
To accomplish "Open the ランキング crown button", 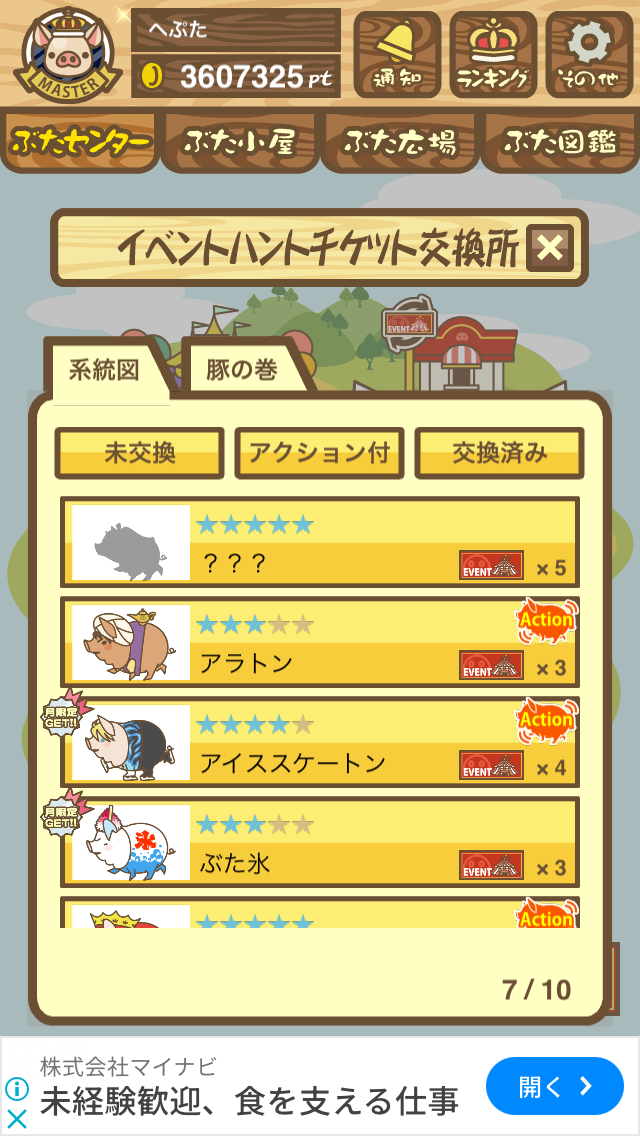I will click(493, 54).
